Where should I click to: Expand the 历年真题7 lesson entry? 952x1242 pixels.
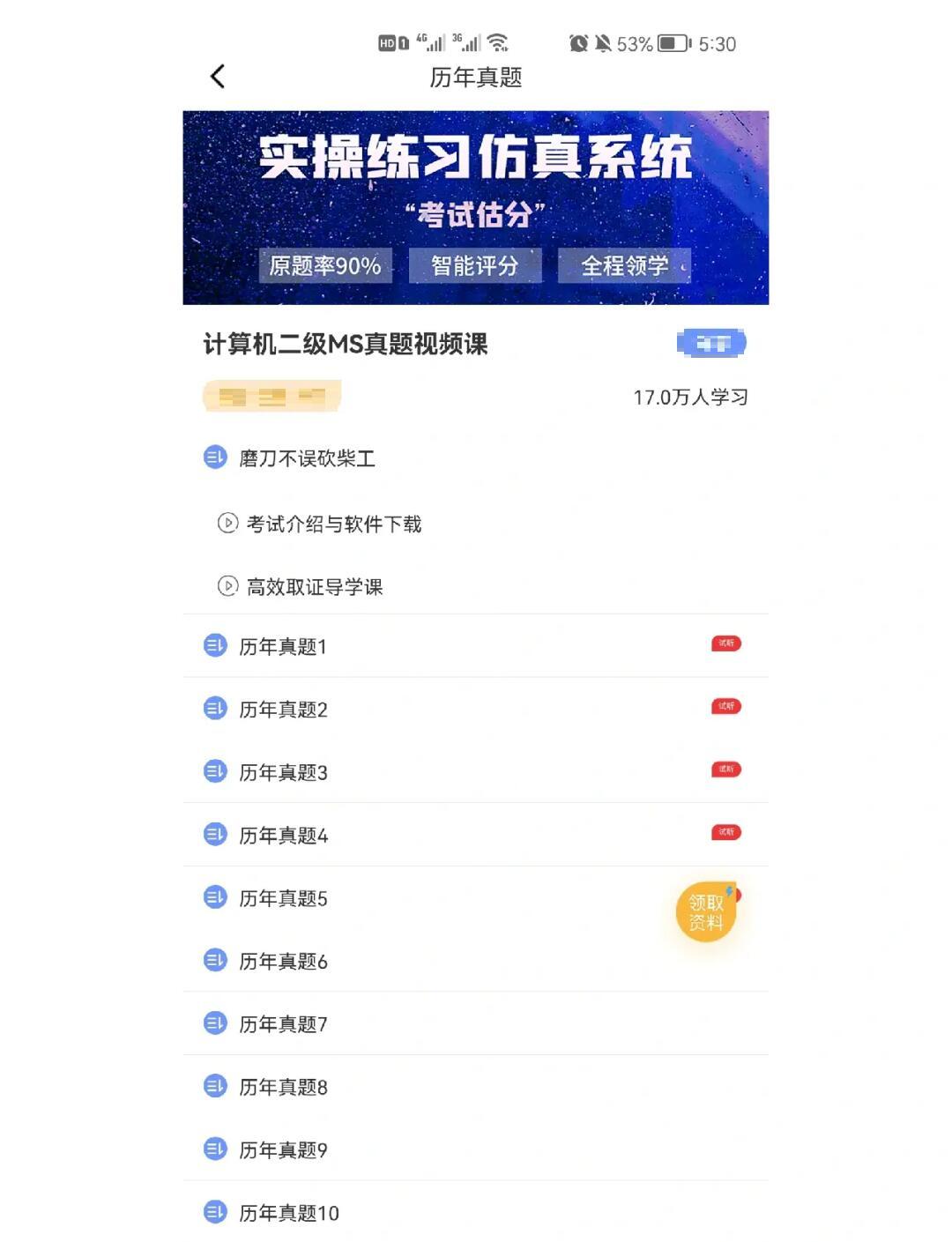click(282, 1024)
